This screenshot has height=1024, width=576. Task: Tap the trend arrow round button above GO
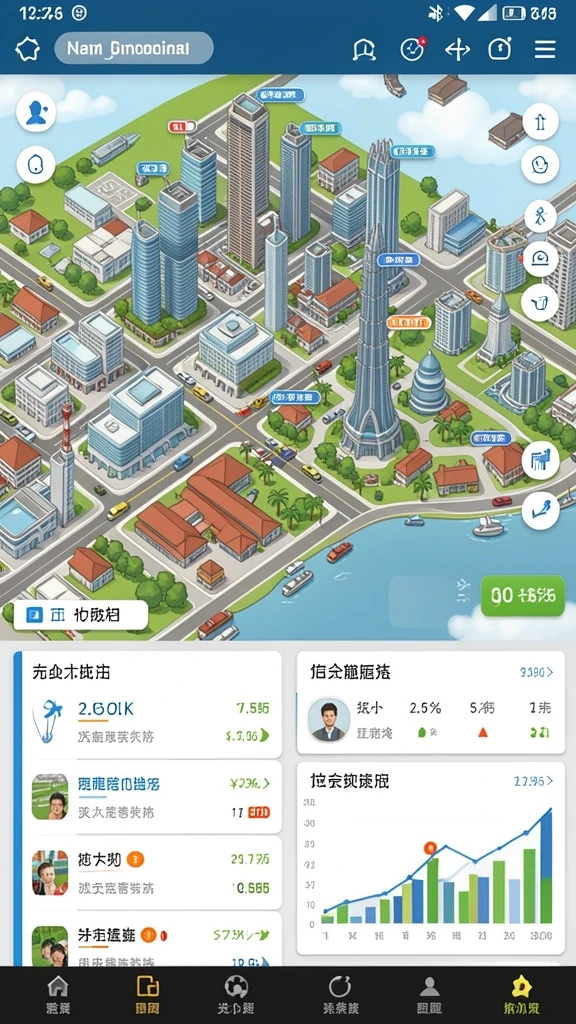pyautogui.click(x=541, y=511)
